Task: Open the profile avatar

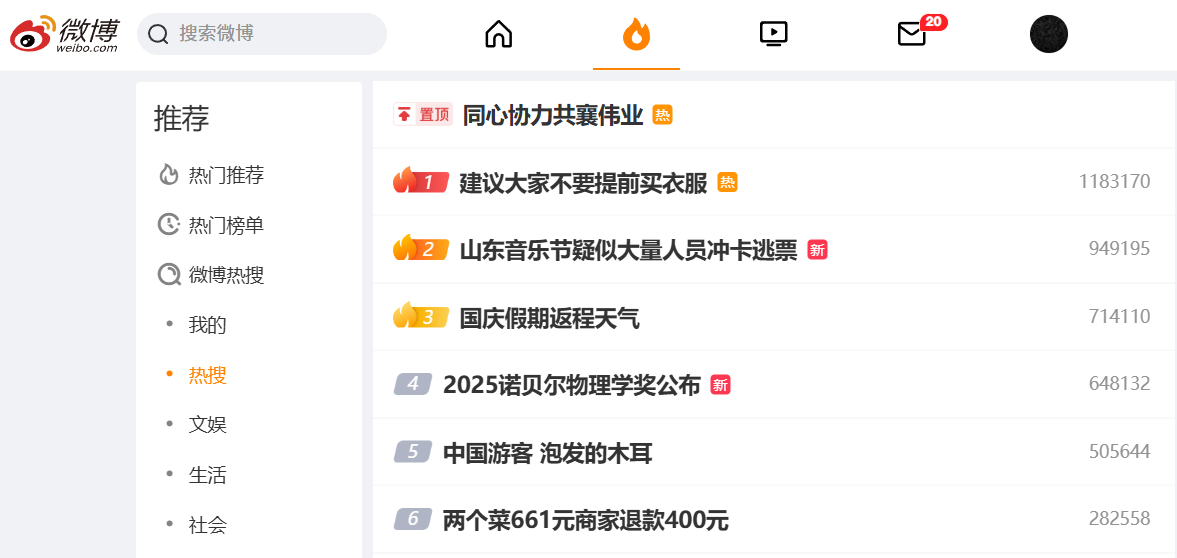Action: point(1048,34)
